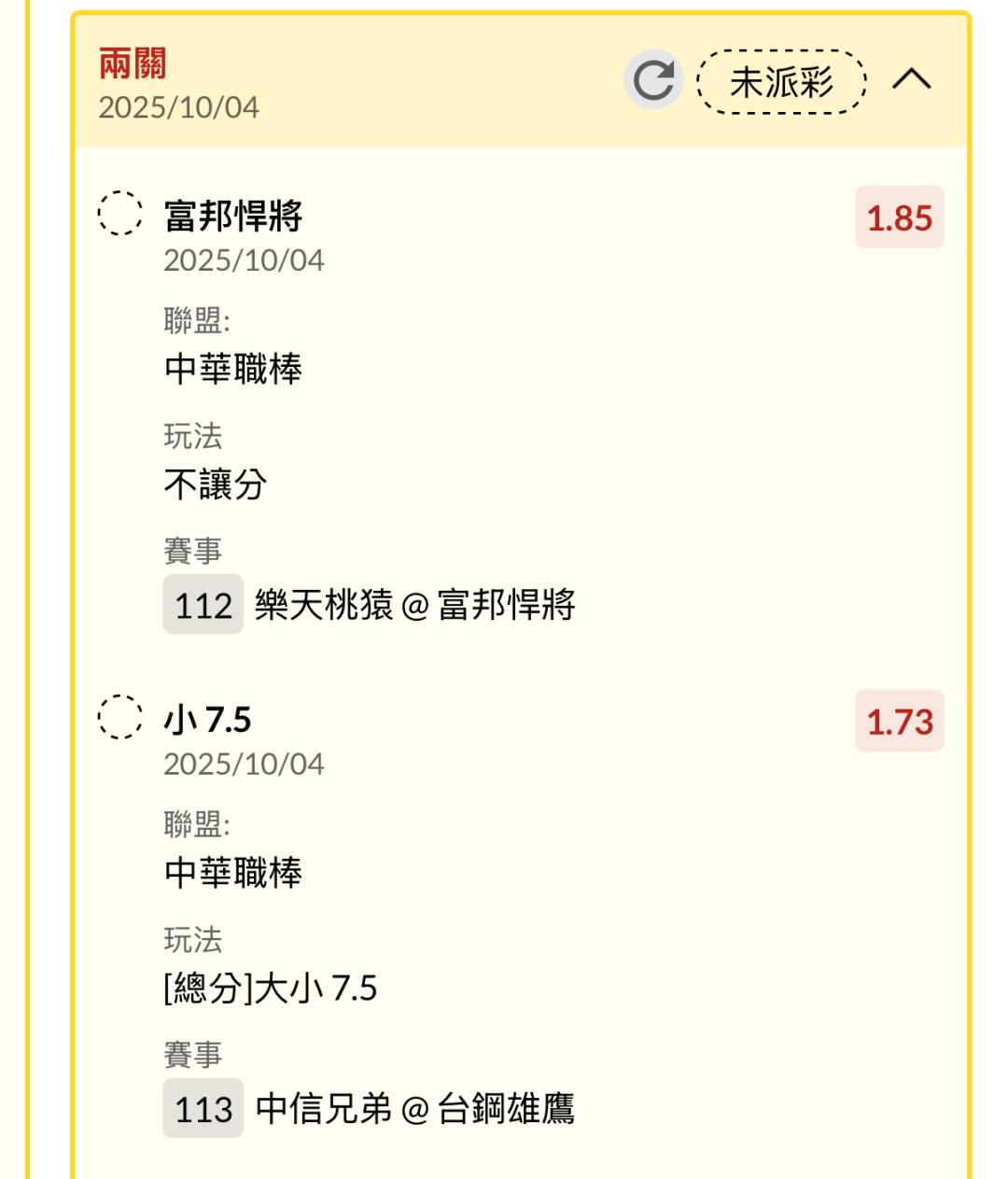The height and width of the screenshot is (1179, 1008).
Task: Refresh the 兩關 bet slip status
Action: [x=653, y=80]
